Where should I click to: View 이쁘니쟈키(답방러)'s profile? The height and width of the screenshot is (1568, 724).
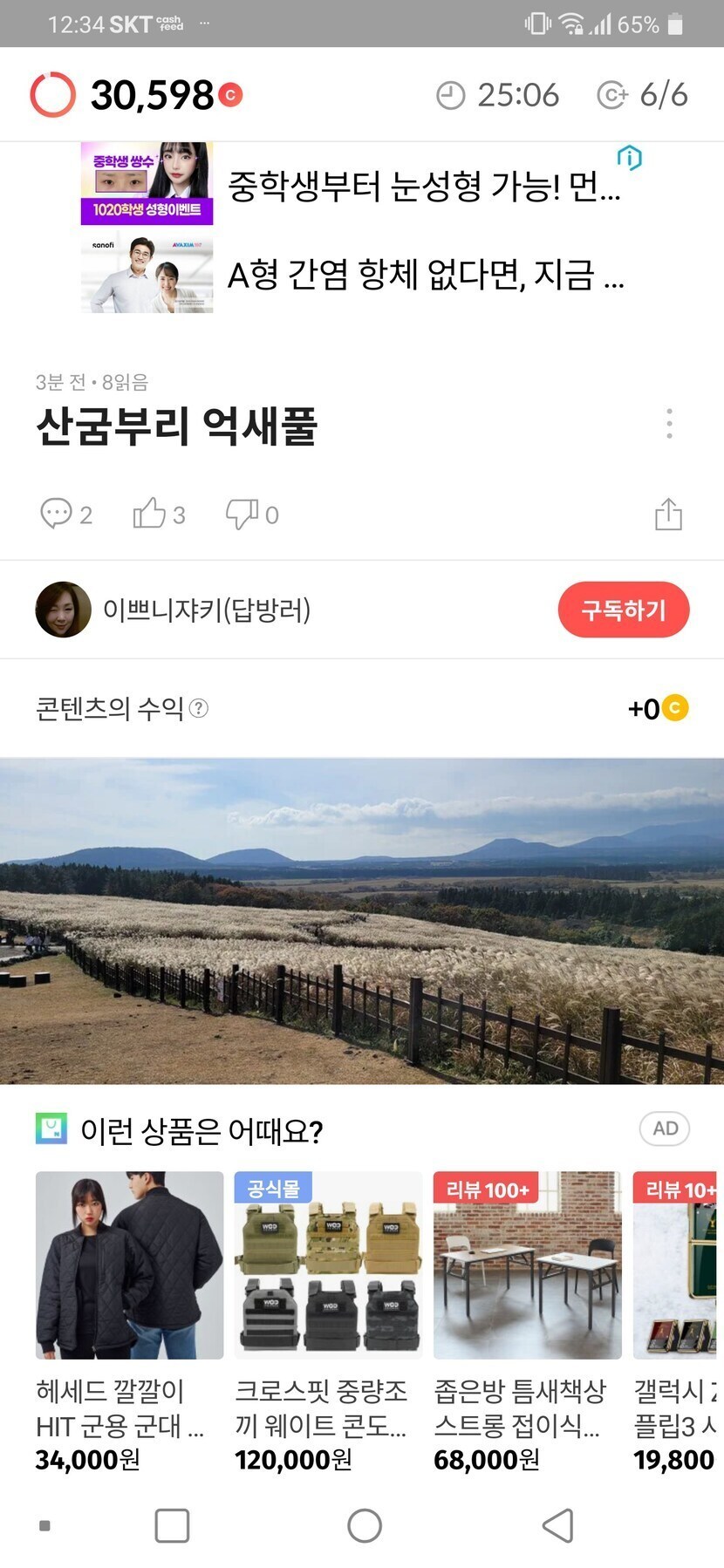tap(63, 610)
